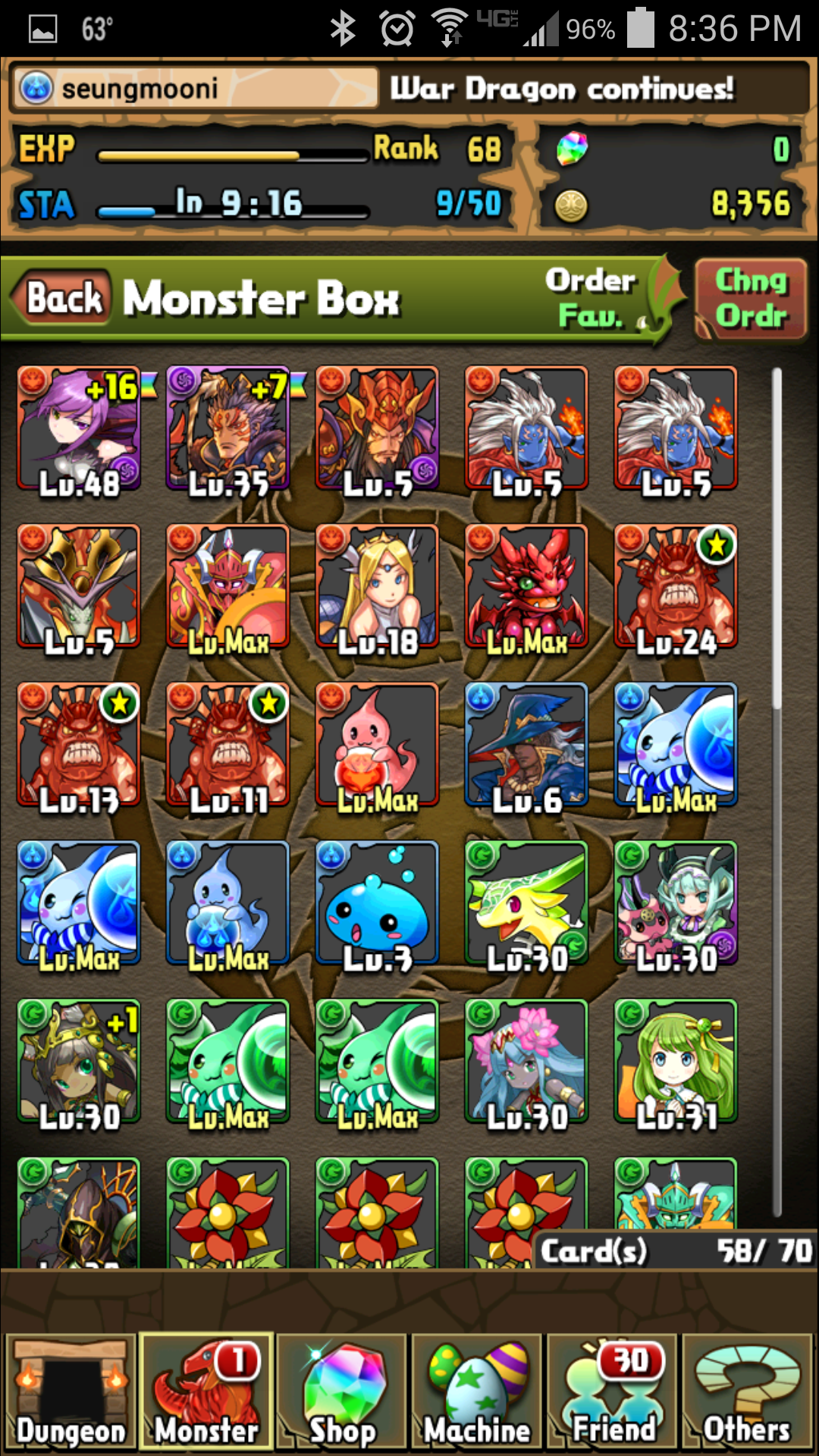
Task: Switch to the Monster tab
Action: coord(206,1392)
